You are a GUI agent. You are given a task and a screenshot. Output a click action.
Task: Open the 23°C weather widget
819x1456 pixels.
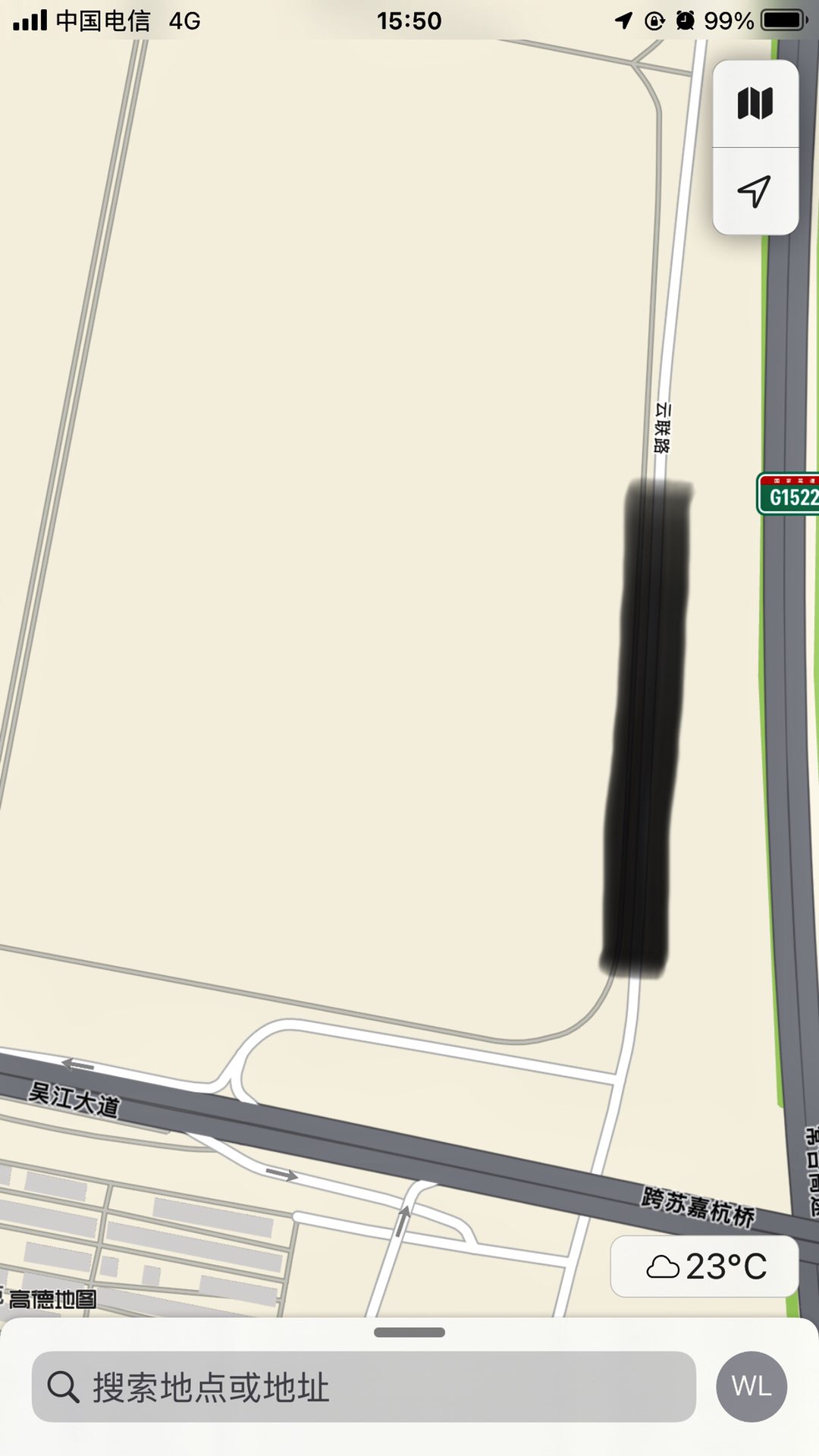705,1266
